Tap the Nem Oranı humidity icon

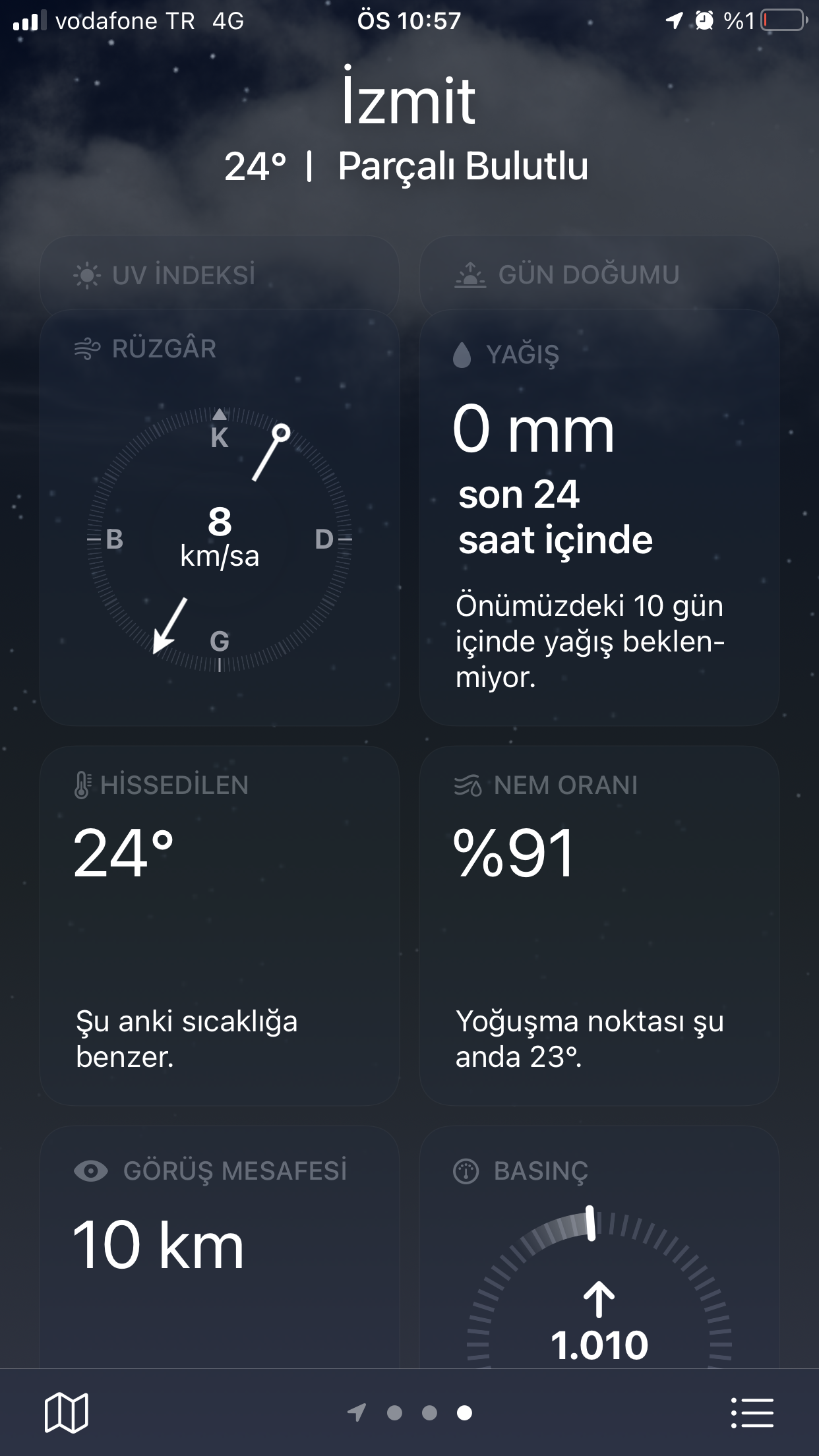[x=466, y=785]
